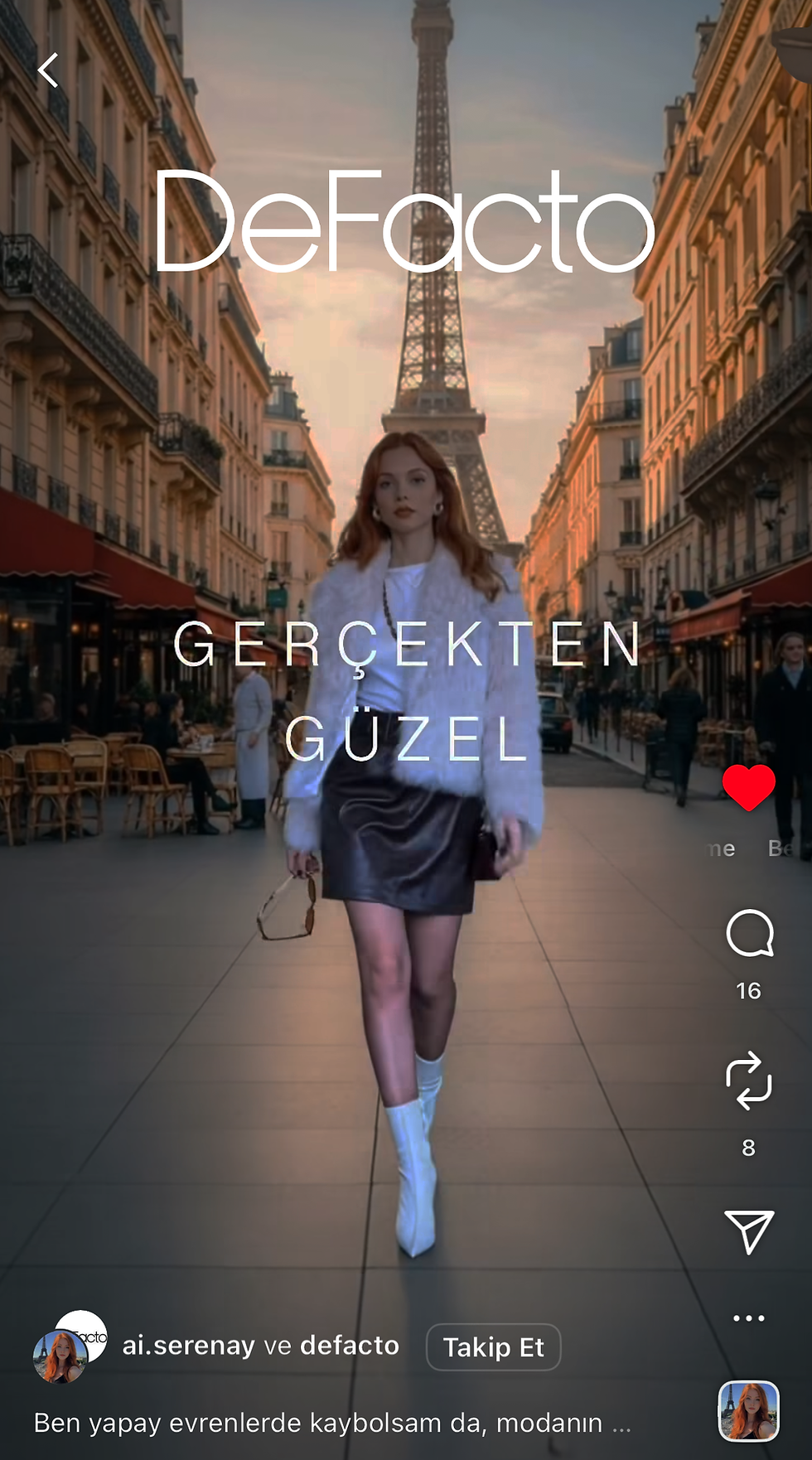
Task: Go back using the top arrow
Action: pos(49,70)
